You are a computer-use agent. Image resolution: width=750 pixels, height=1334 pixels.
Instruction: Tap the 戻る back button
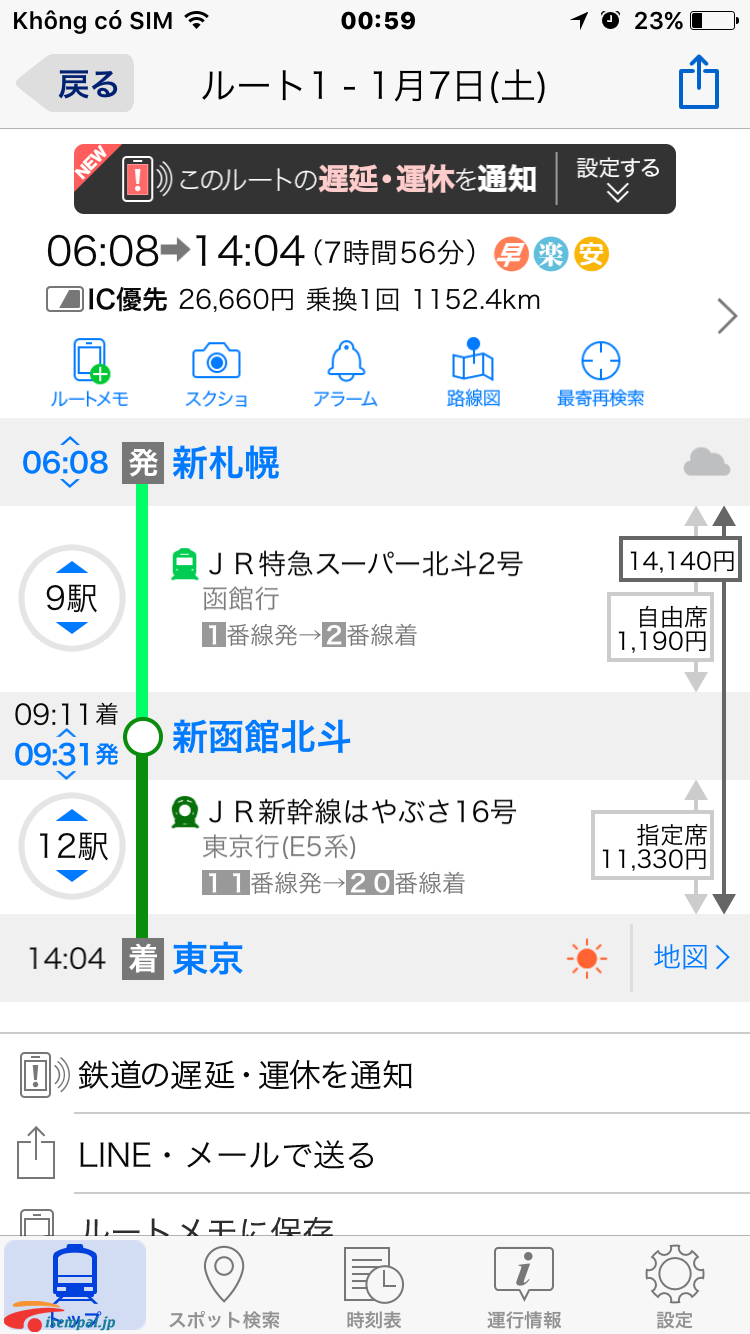click(x=76, y=84)
